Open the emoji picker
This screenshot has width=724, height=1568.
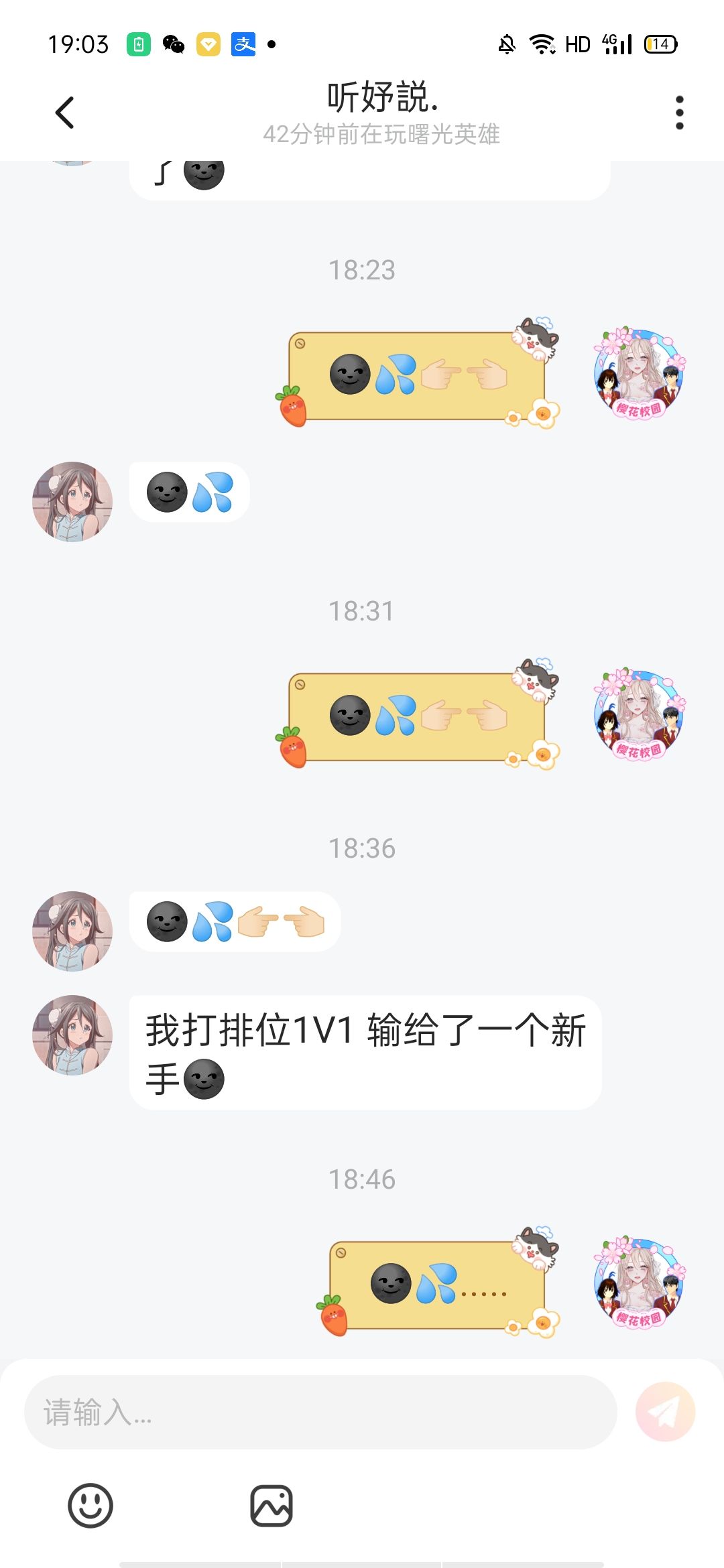[90, 1506]
